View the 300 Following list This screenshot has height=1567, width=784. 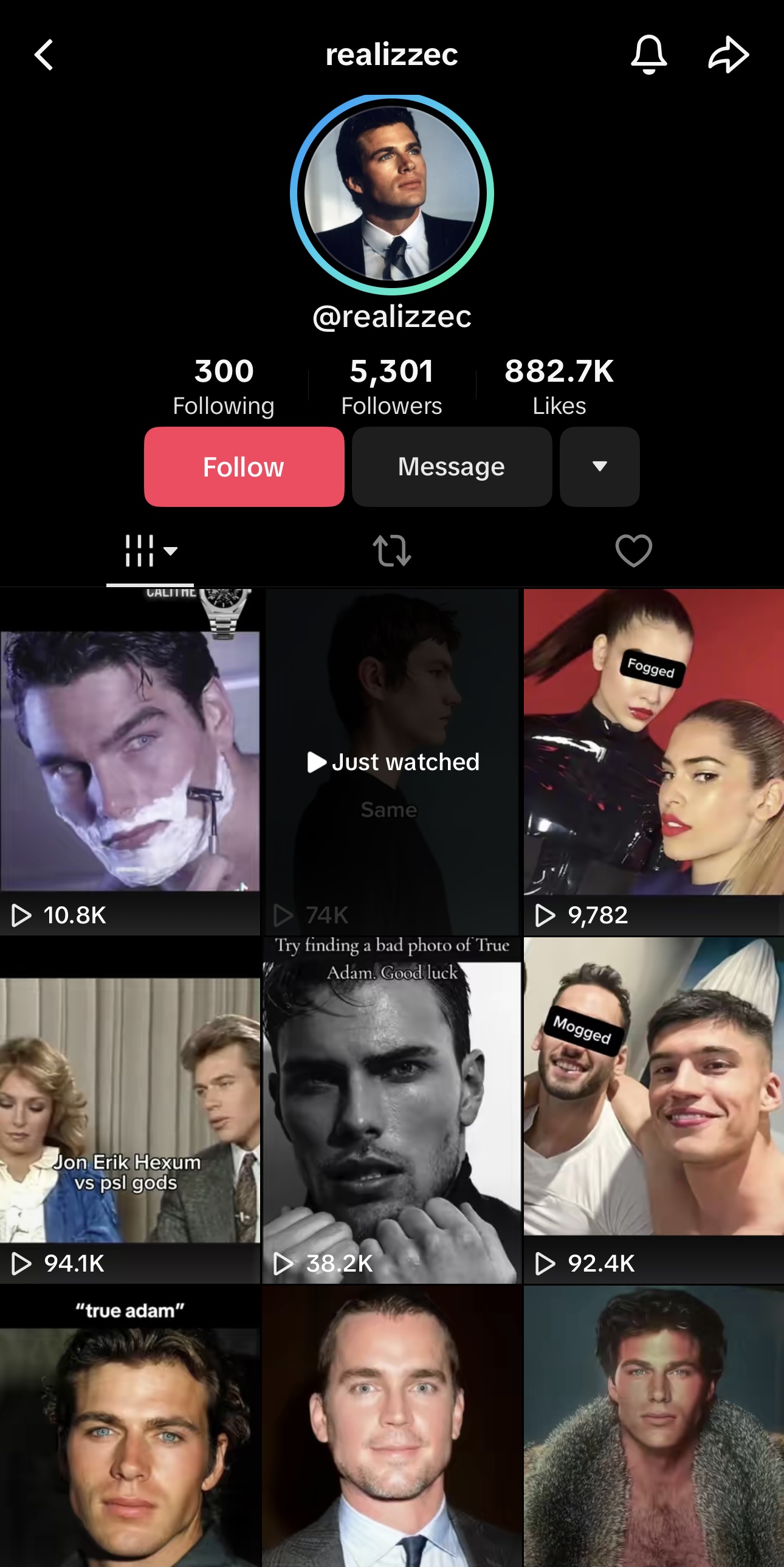pos(223,385)
